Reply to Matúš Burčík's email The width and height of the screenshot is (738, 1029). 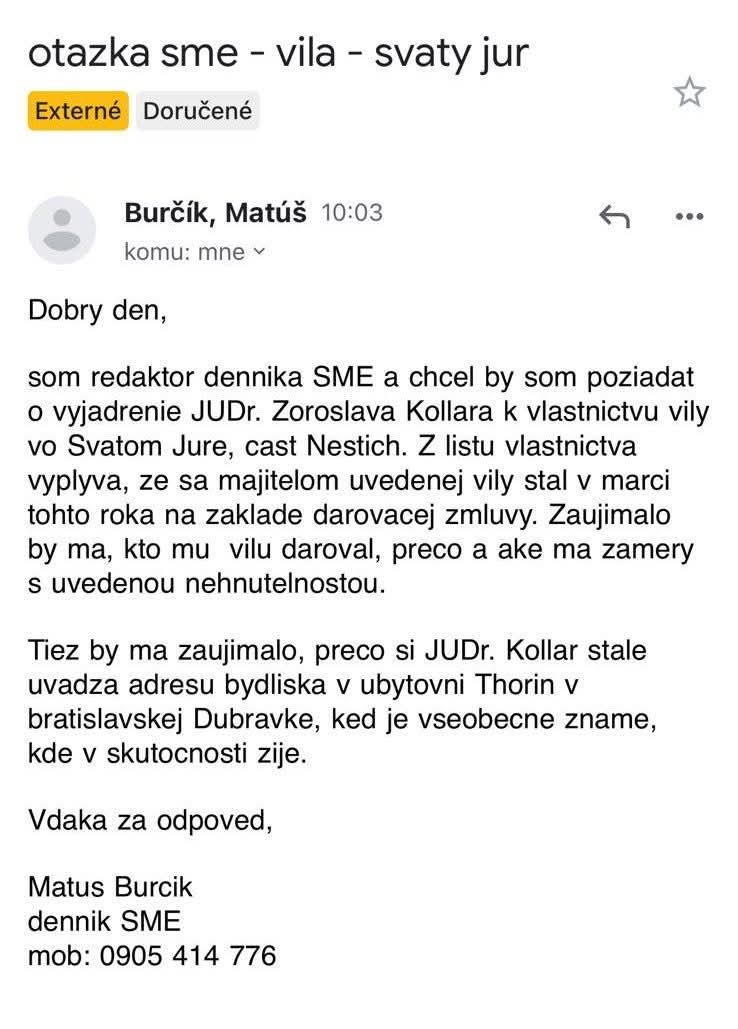coord(613,216)
